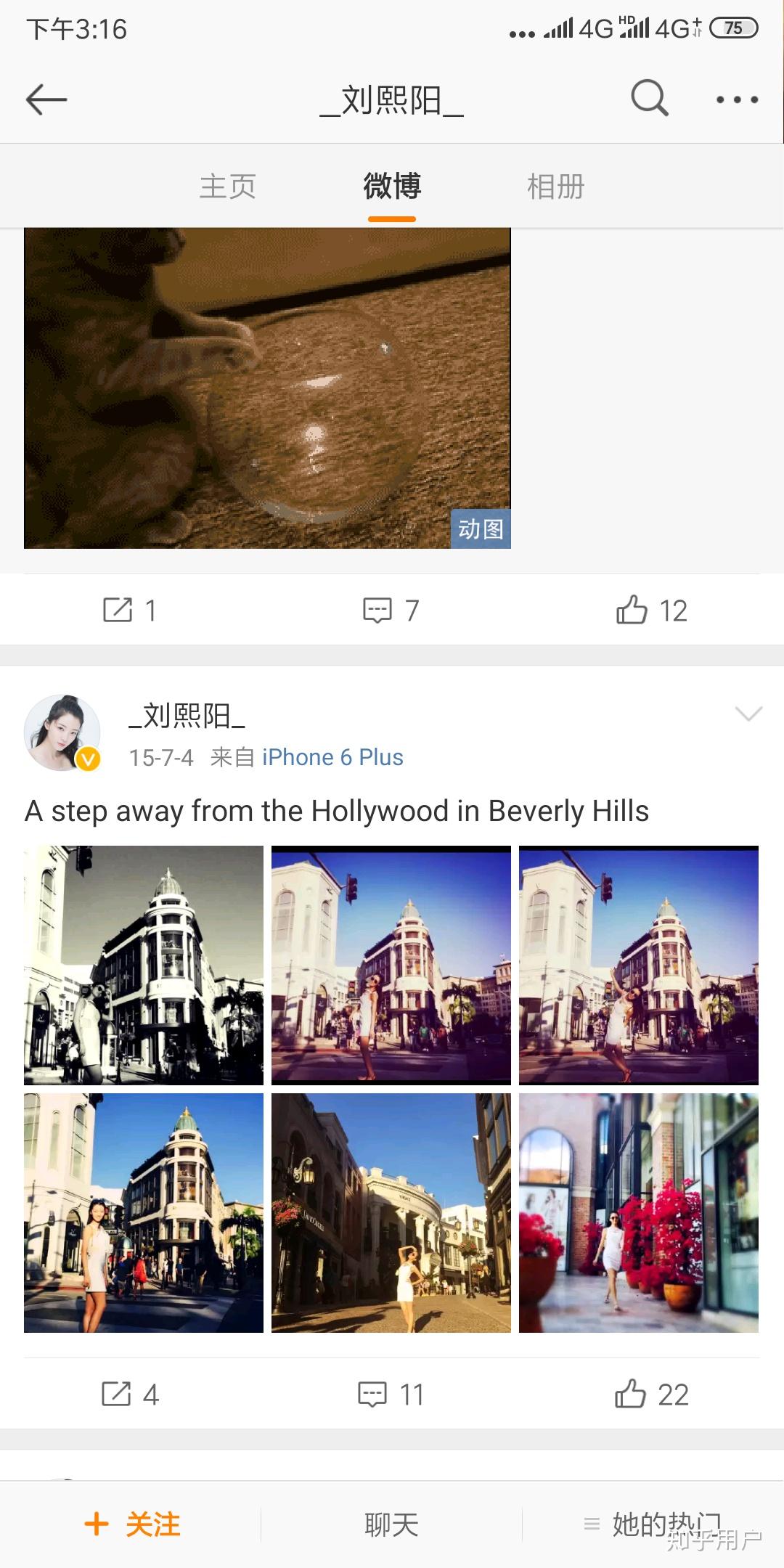This screenshot has height=1568, width=784.
Task: Open the photo with red flowers
Action: point(639,1213)
